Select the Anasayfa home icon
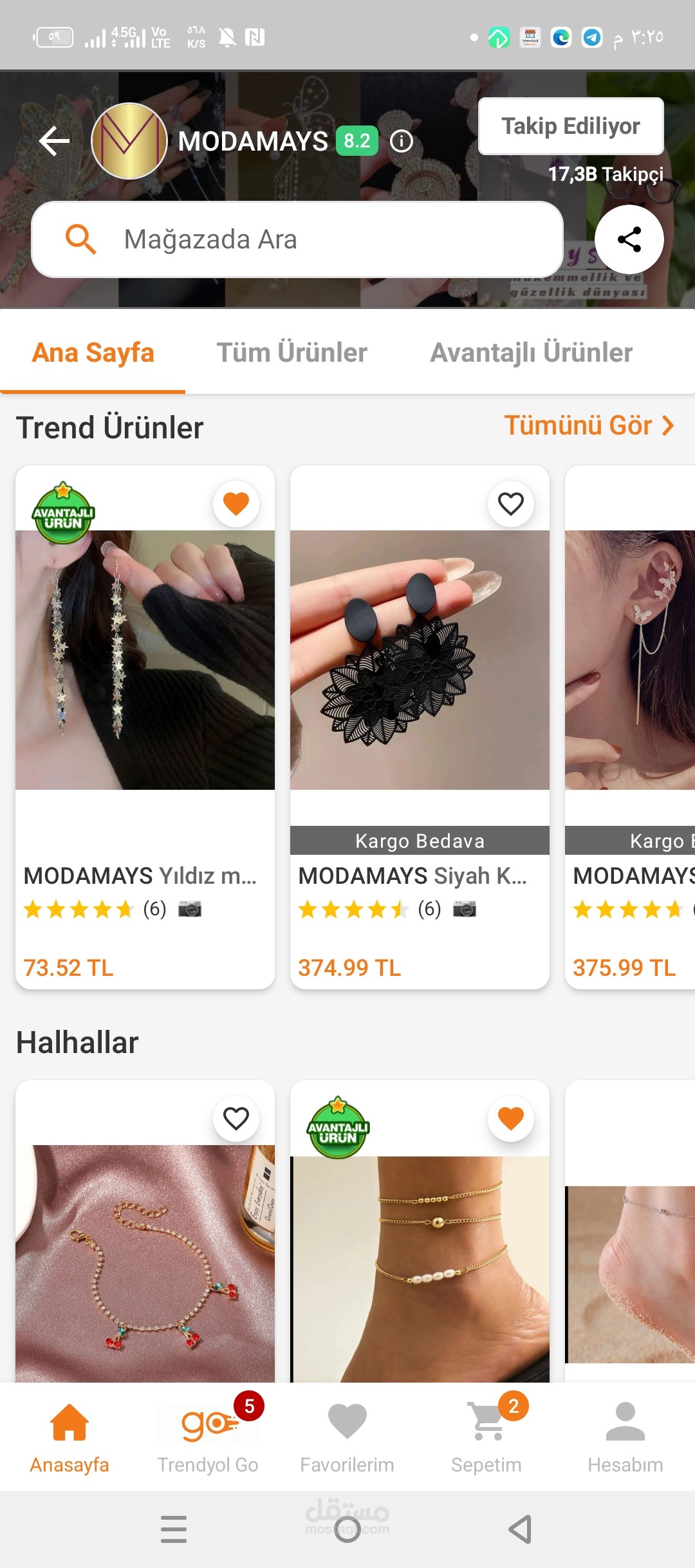 coord(69,1421)
